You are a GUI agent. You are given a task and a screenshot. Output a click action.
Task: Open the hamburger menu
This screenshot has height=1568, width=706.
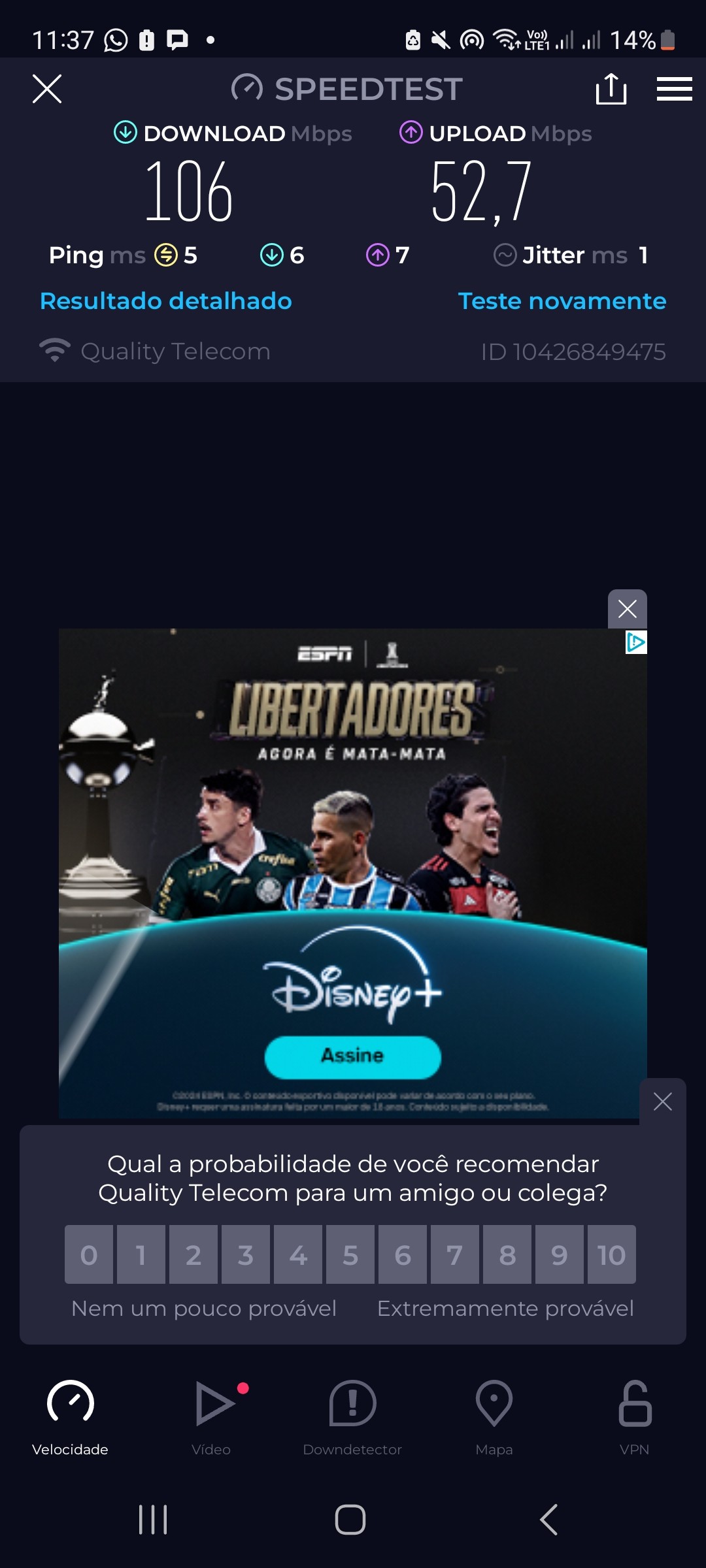(674, 89)
